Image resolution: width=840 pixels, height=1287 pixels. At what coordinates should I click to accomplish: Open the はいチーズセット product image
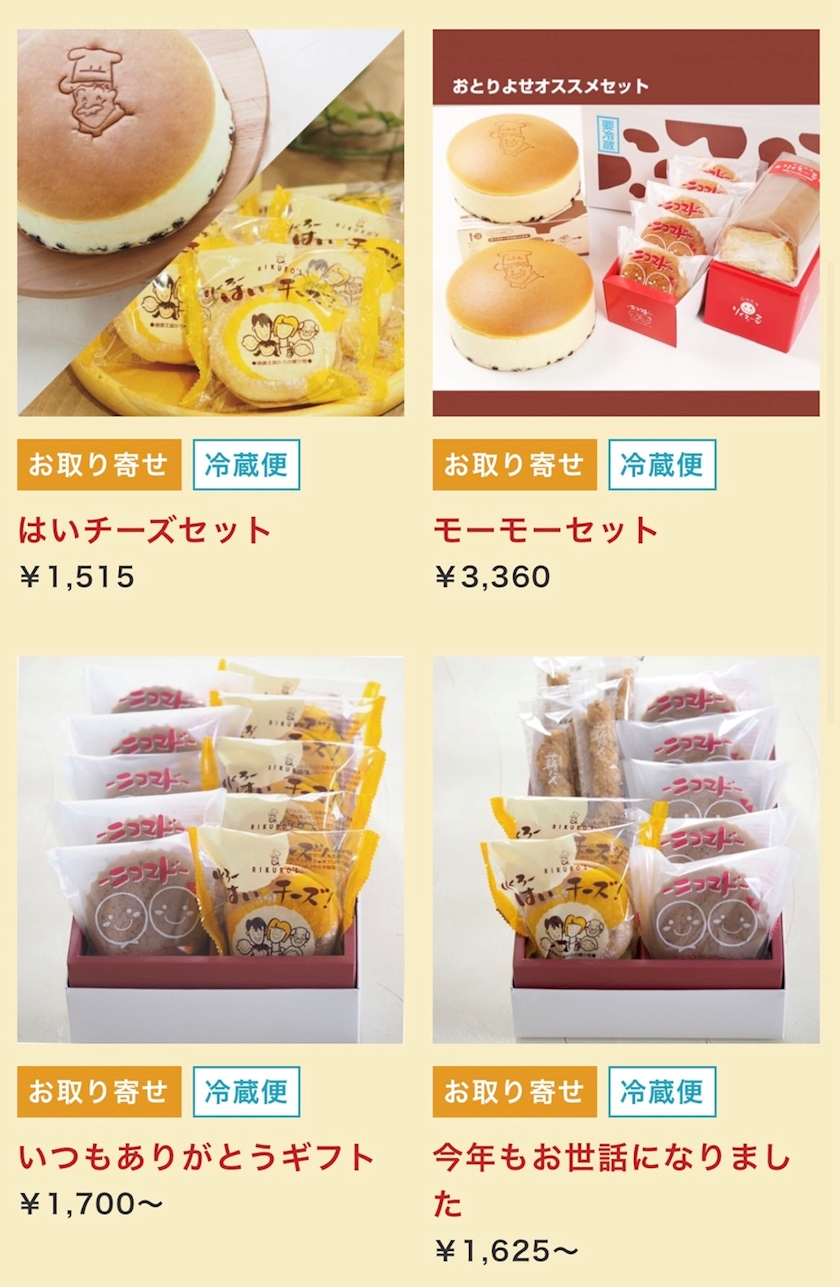point(211,223)
